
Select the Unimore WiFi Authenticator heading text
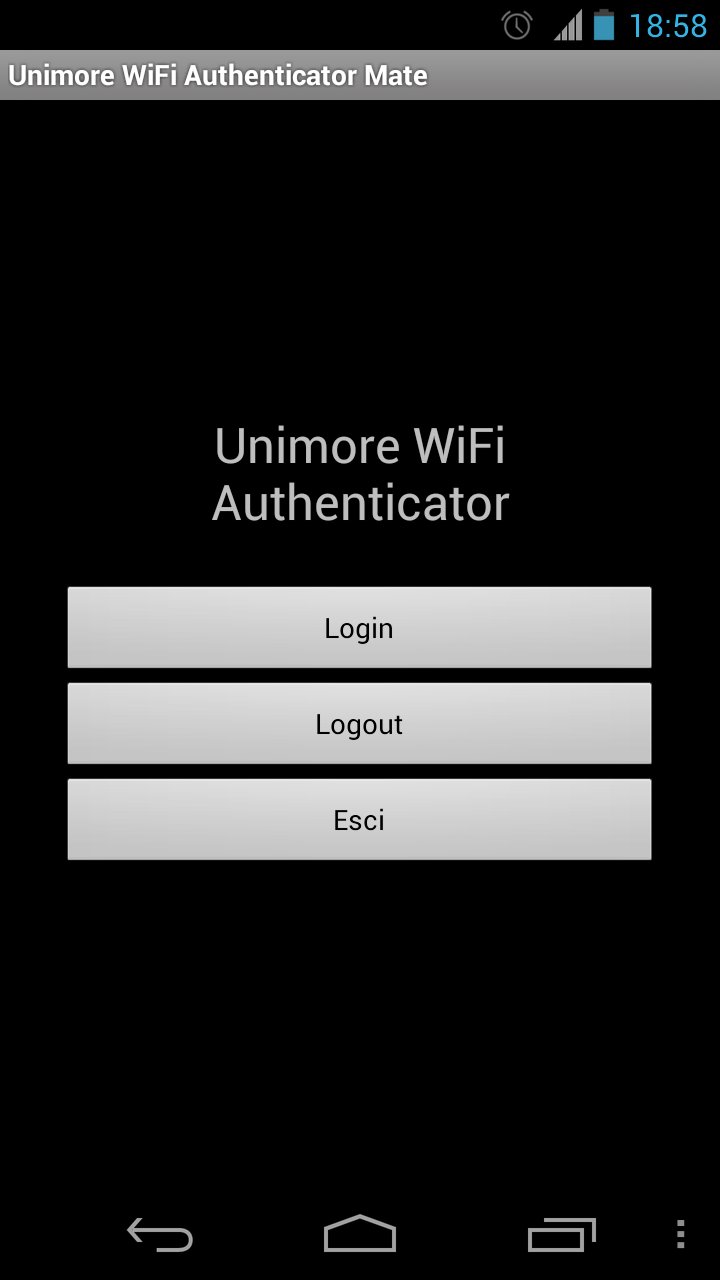point(360,473)
